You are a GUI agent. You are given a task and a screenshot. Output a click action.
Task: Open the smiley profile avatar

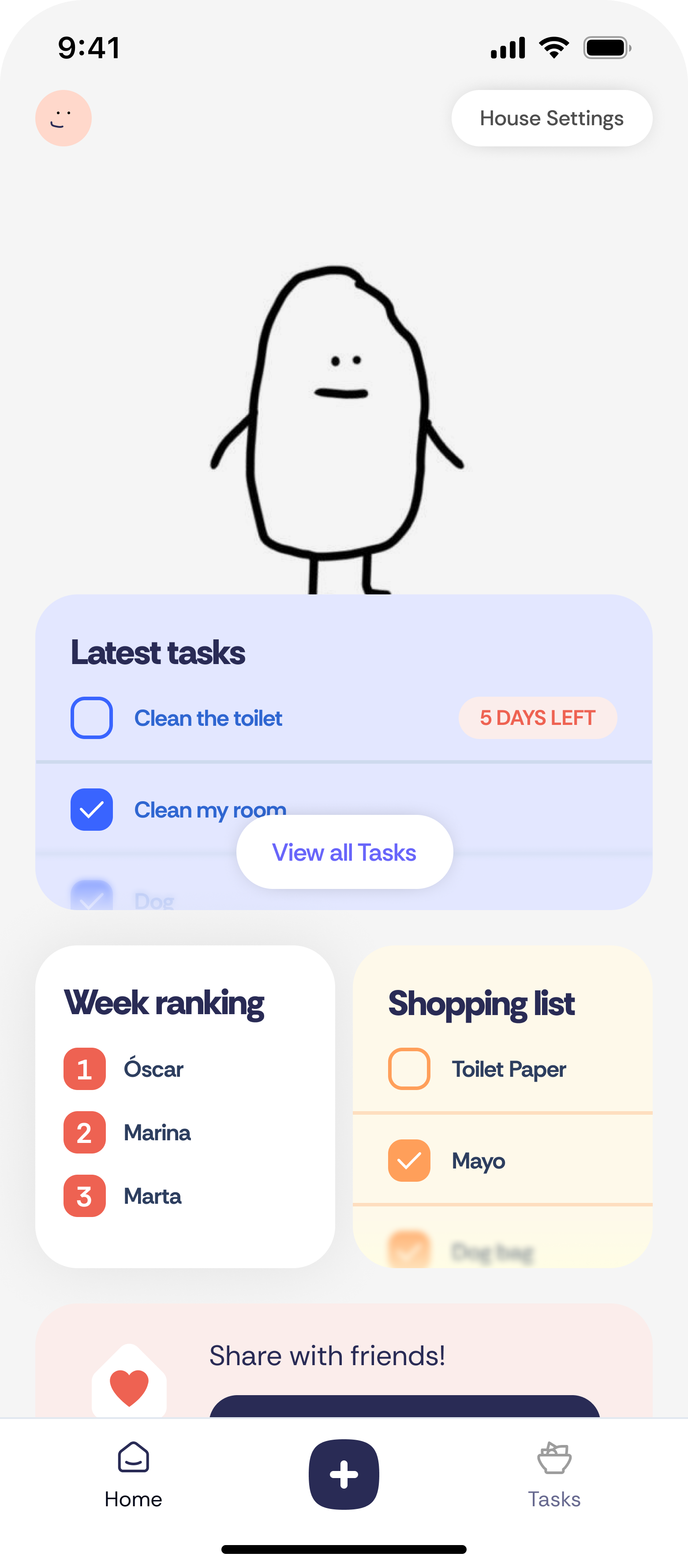[64, 118]
